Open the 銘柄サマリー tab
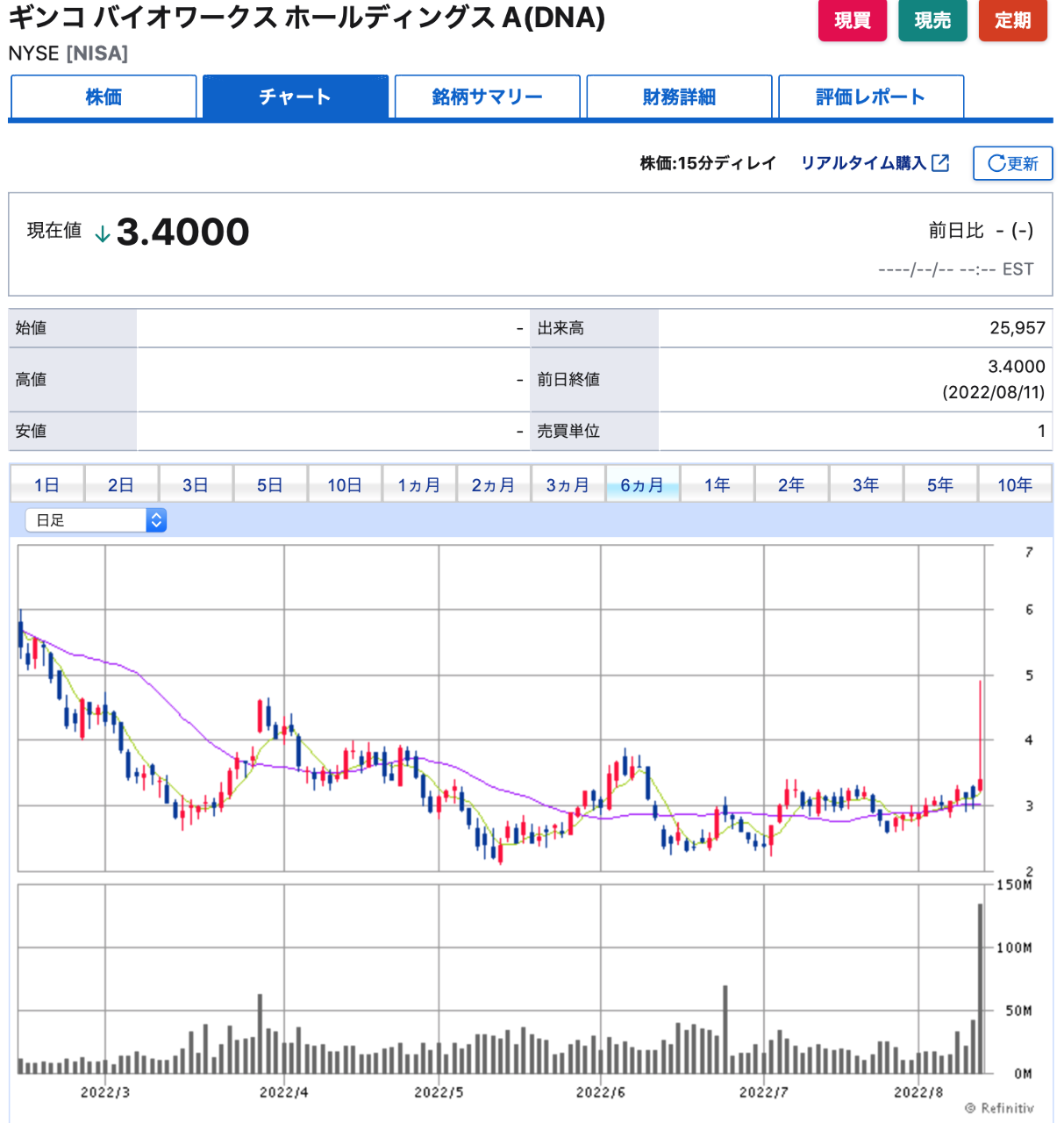This screenshot has width=1064, height=1123. coord(488,97)
